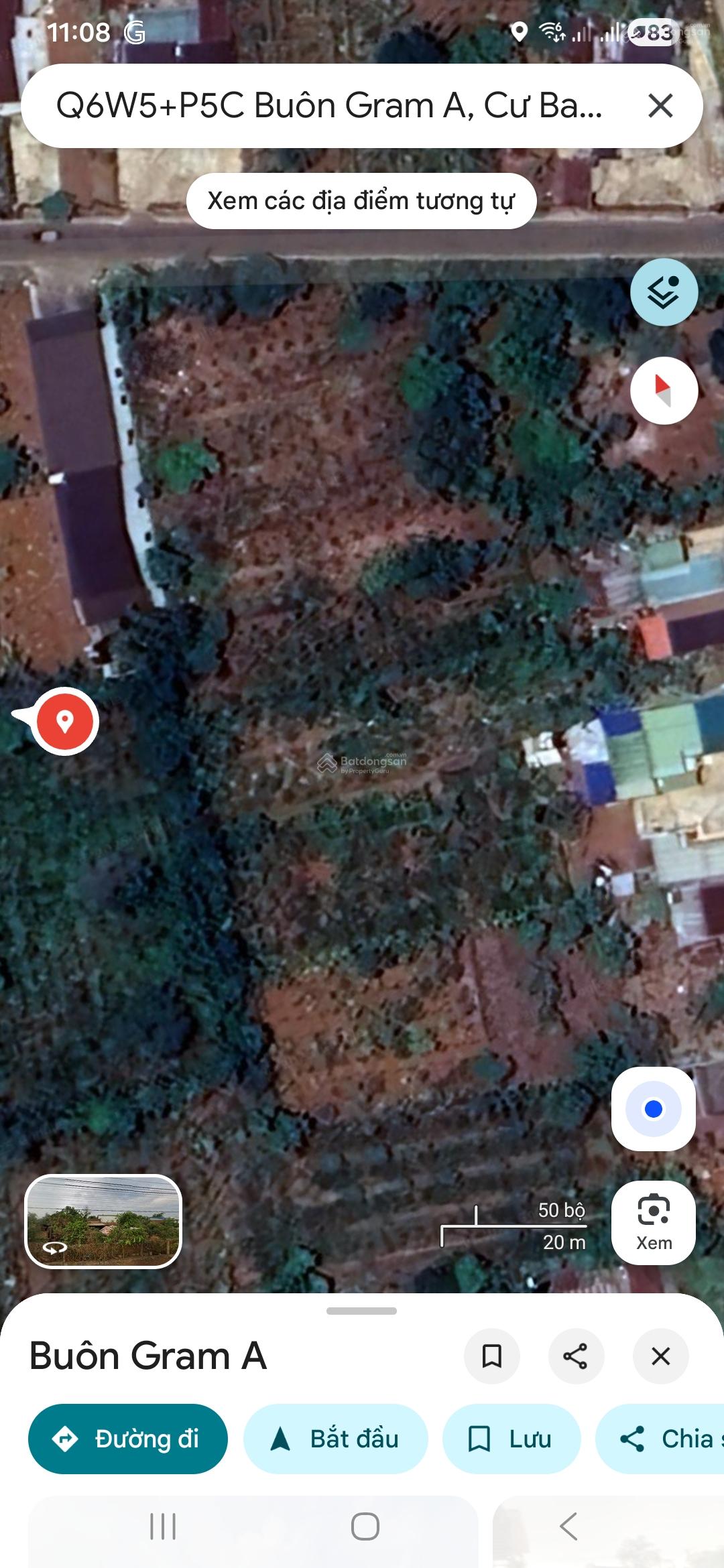Close the Buôn Gram A place sheet

coord(660,1356)
